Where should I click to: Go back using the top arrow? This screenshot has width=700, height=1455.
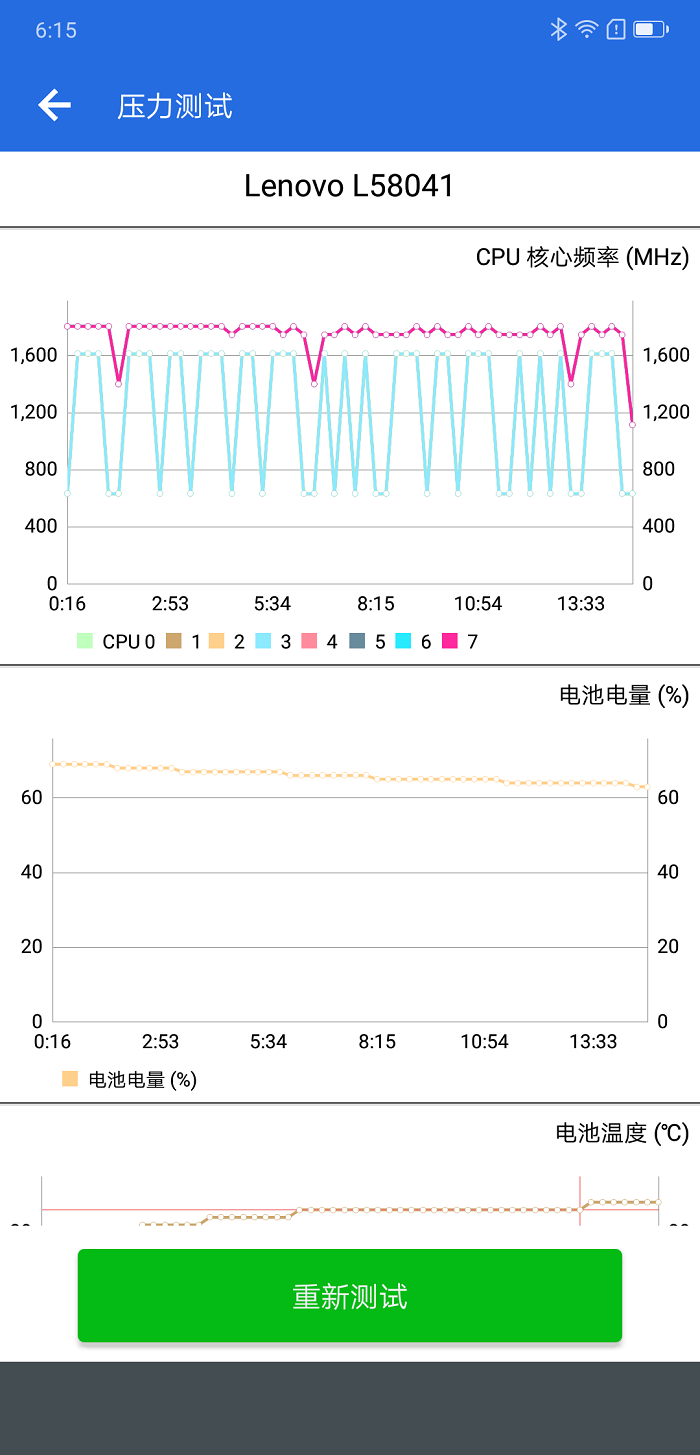(54, 105)
